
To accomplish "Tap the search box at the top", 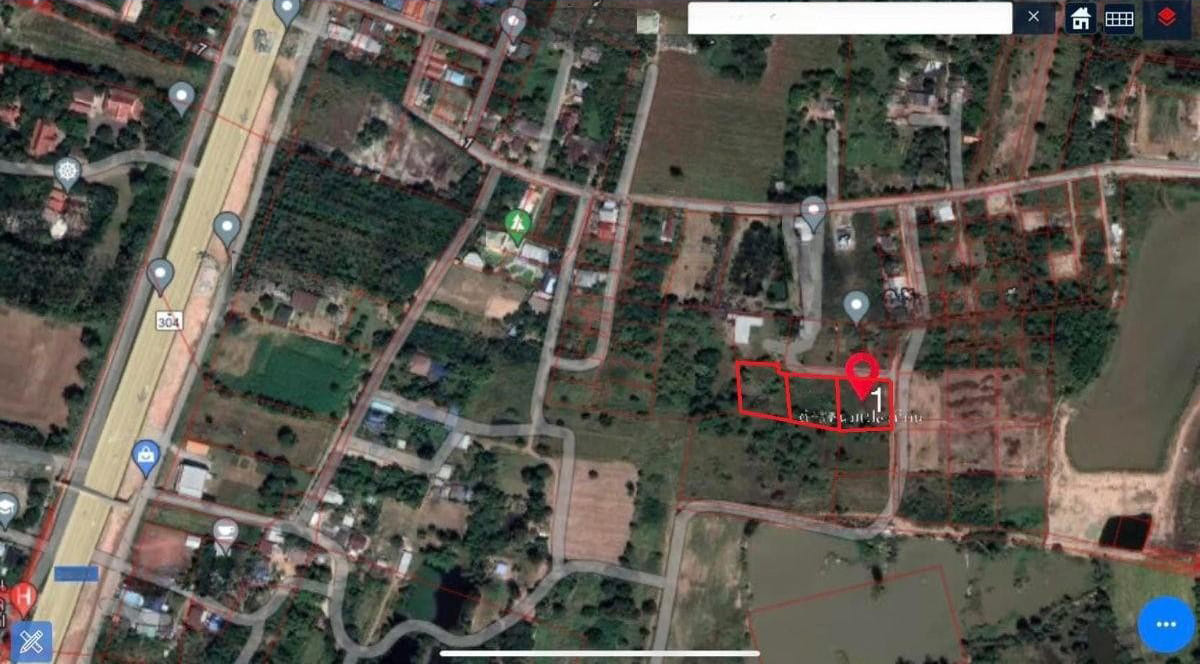I will pyautogui.click(x=850, y=18).
